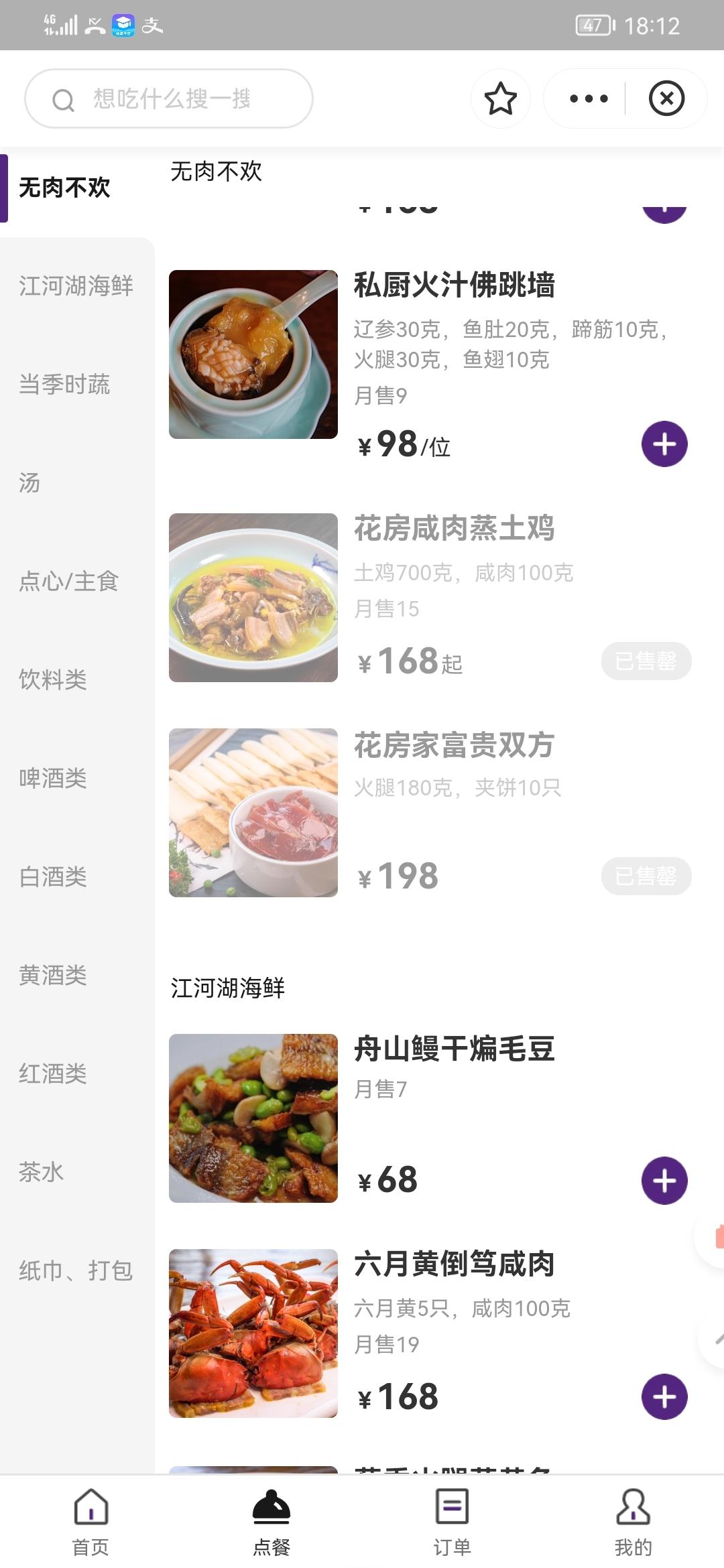Open the 纸巾、打包 category
Screen dimensions: 724x1568
(x=76, y=1270)
